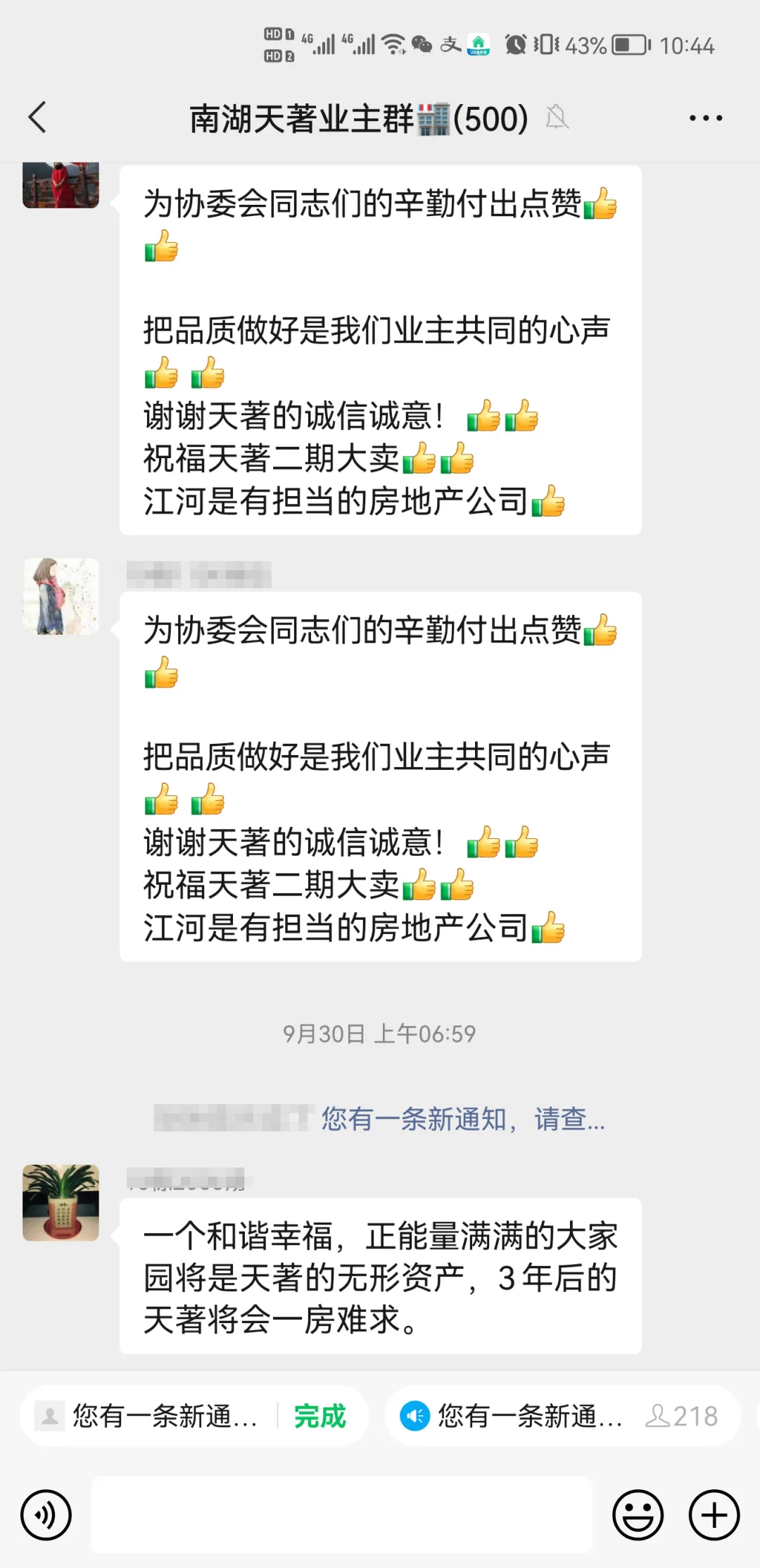Tap the green 完成 button

click(320, 1416)
